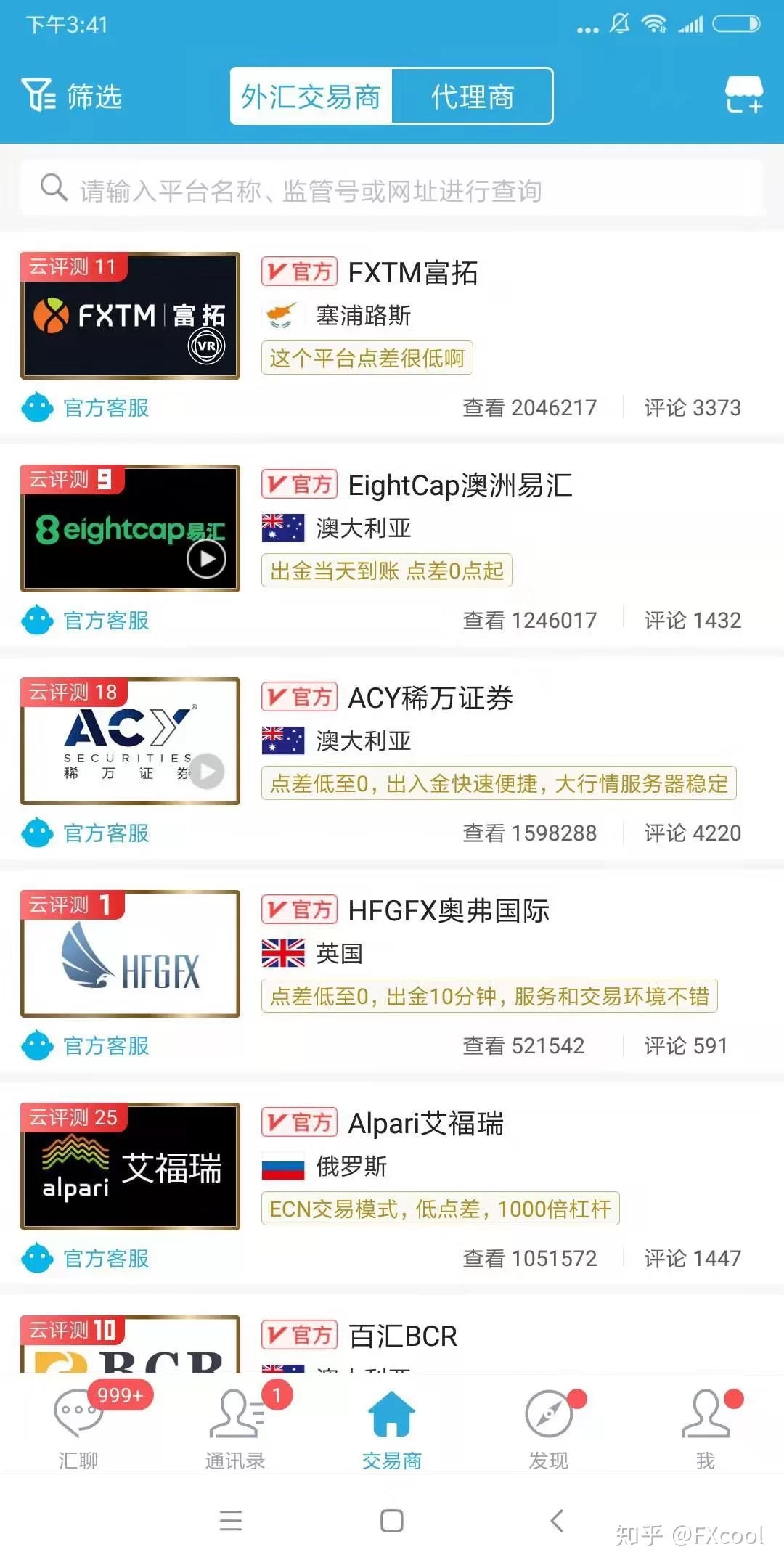Image resolution: width=784 pixels, height=1568 pixels.
Task: Play the EightCap video thumbnail
Action: [207, 559]
